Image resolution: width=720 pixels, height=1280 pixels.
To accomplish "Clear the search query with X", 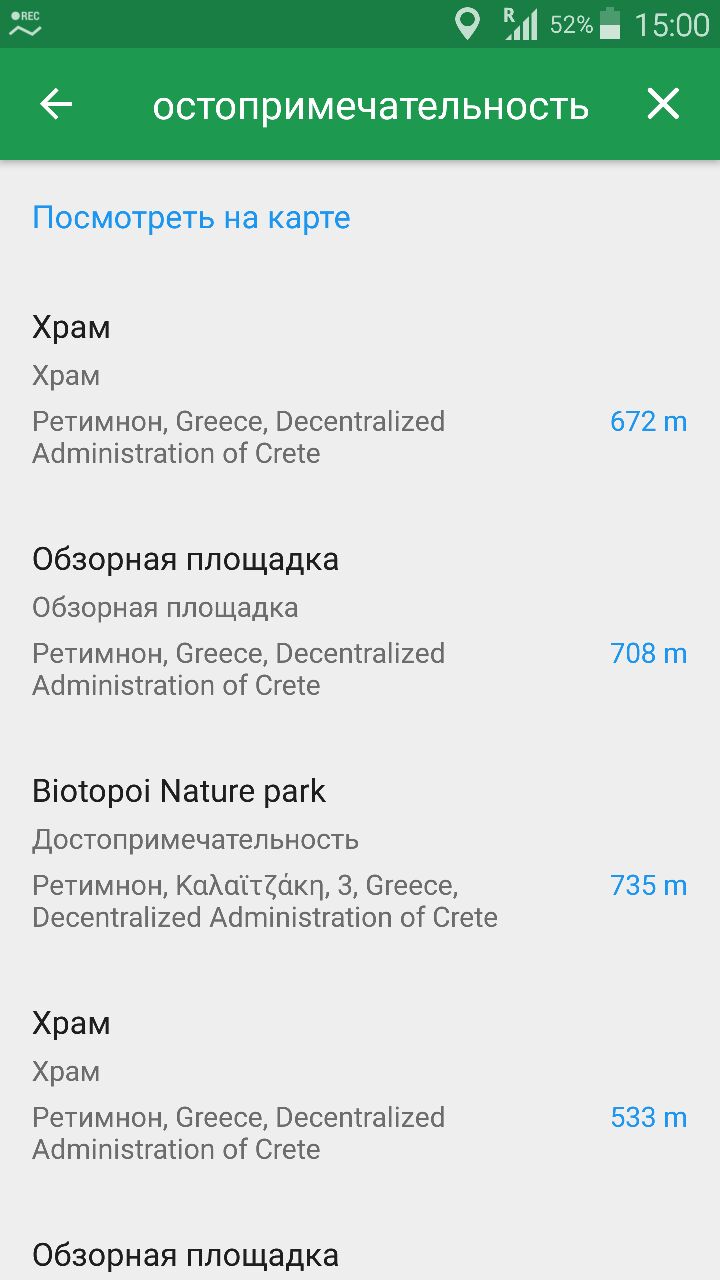I will (x=663, y=104).
